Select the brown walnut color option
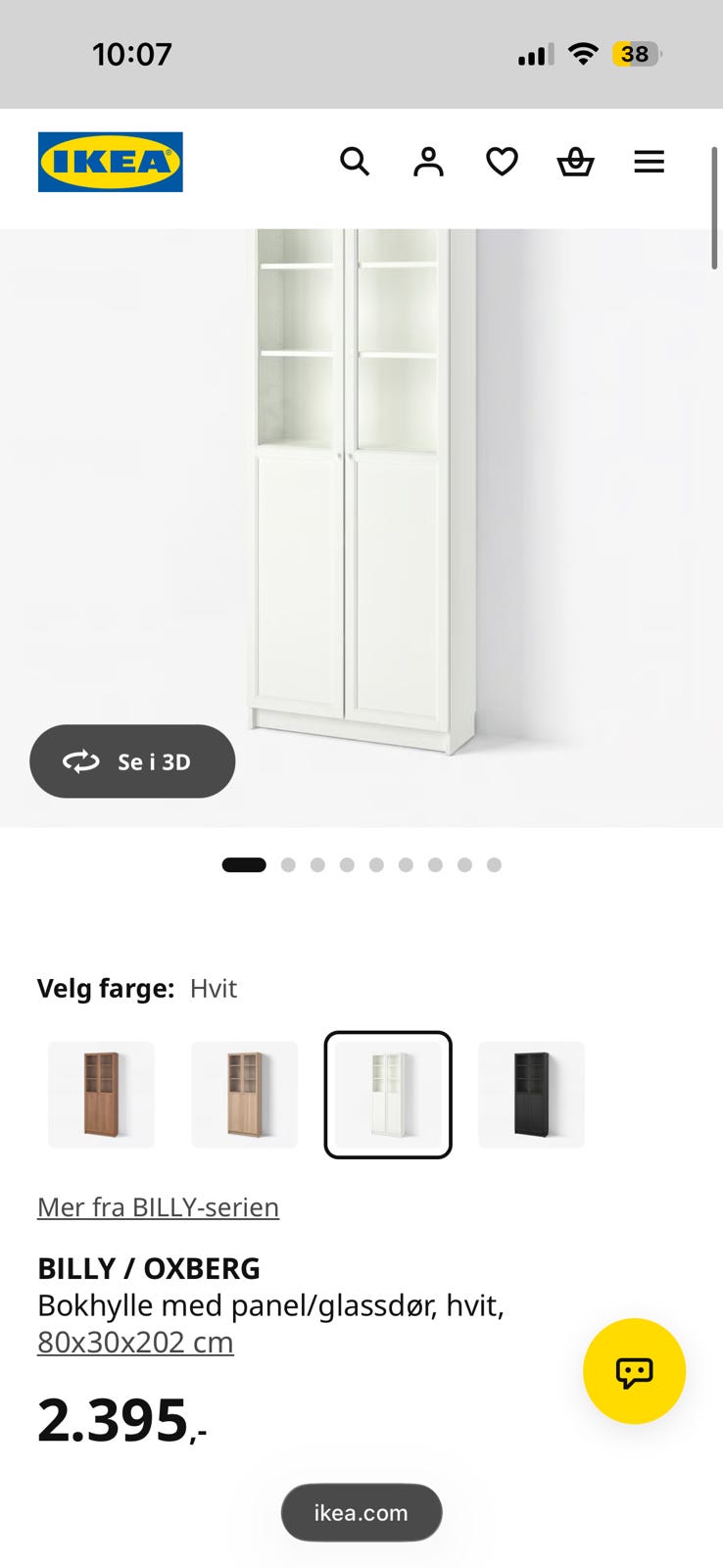Image resolution: width=723 pixels, height=1568 pixels. (x=101, y=1095)
